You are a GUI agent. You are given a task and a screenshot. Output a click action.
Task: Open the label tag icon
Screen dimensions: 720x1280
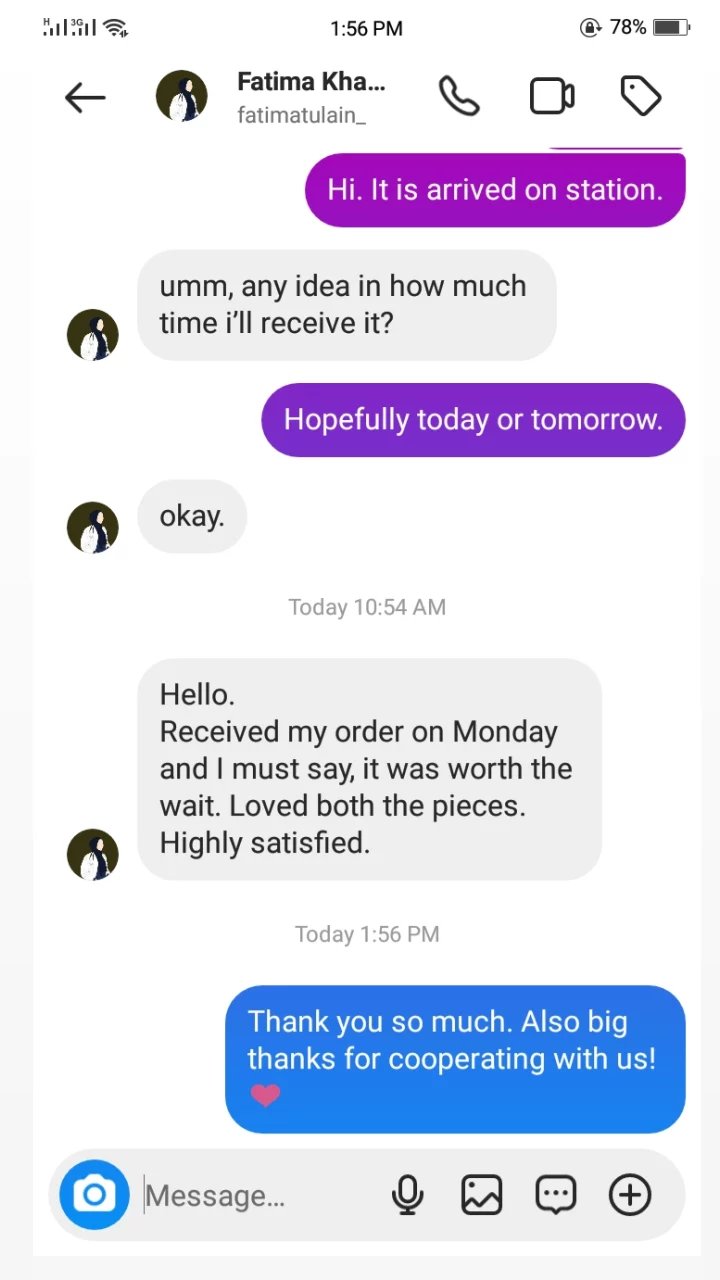pos(640,97)
